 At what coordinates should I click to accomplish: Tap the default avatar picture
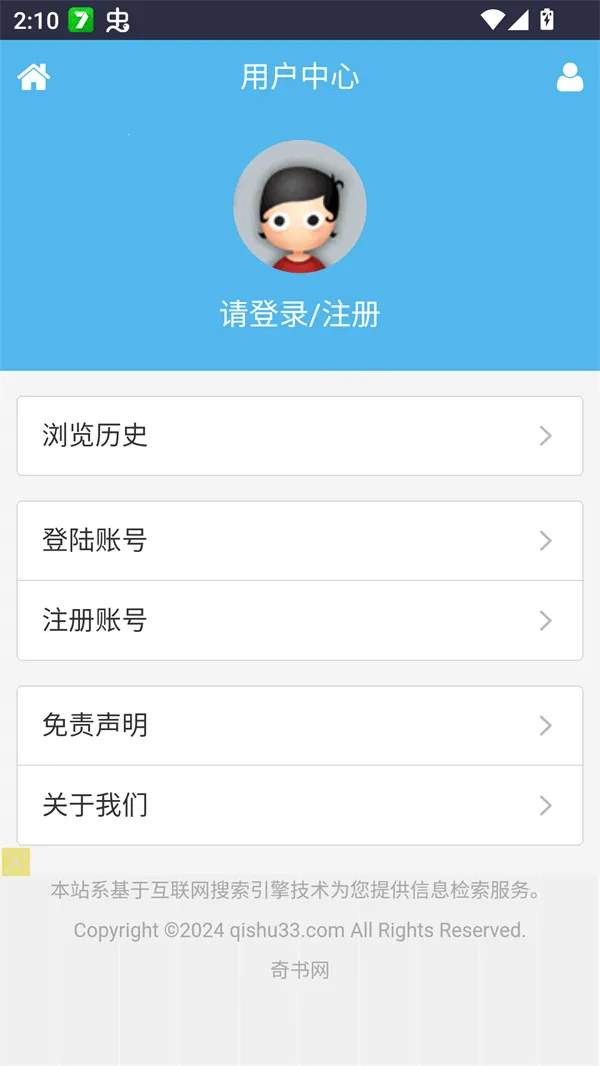tap(300, 206)
